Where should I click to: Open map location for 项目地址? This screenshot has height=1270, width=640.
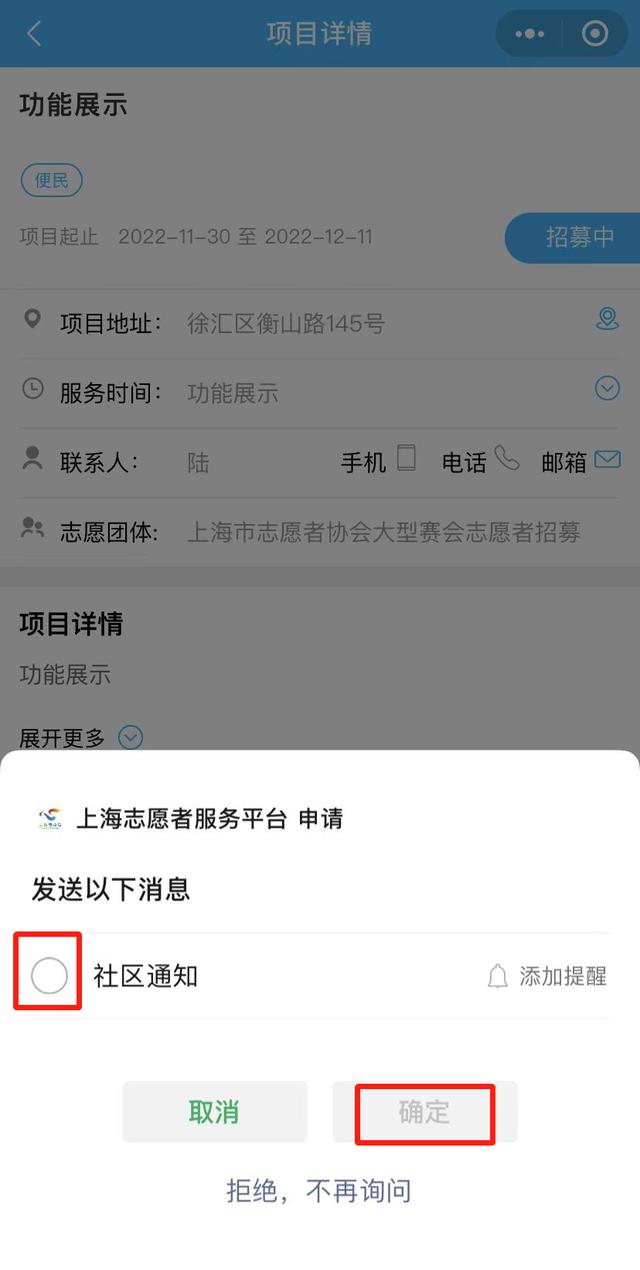click(607, 320)
